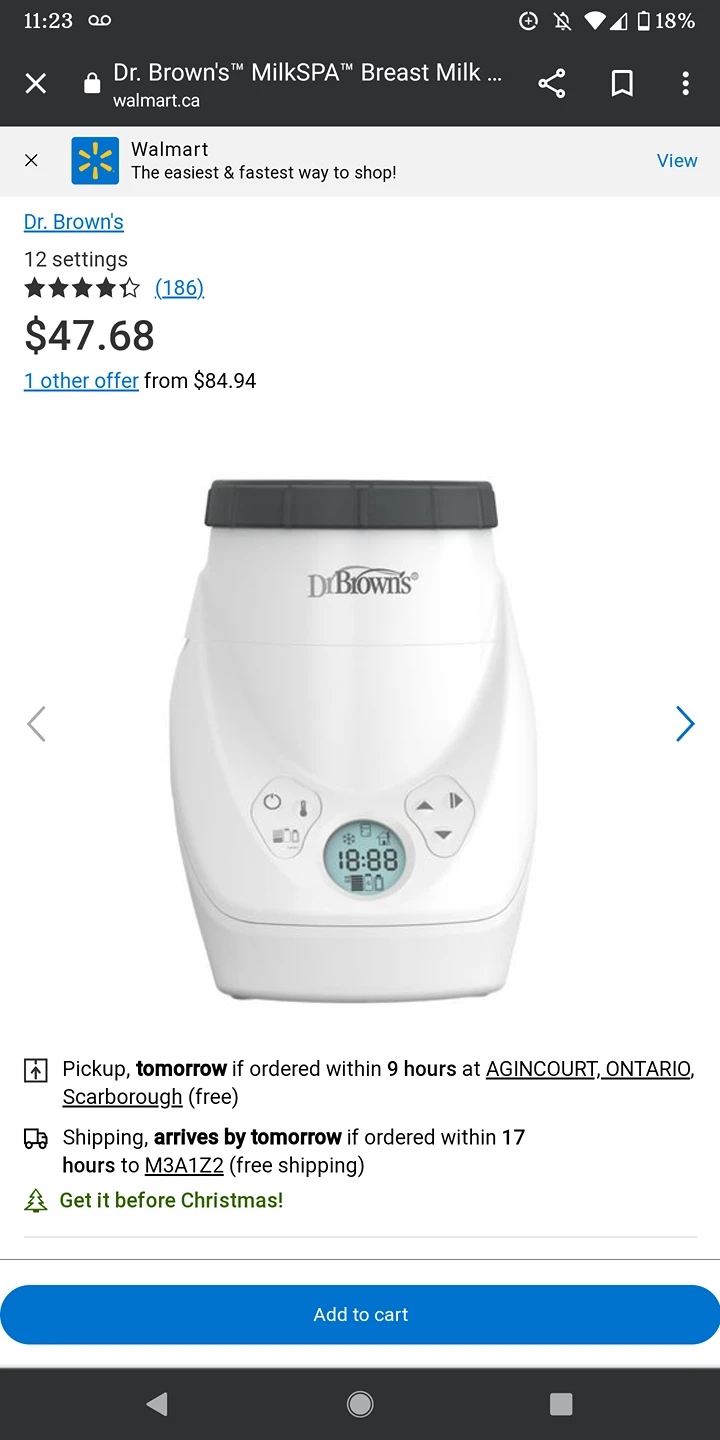
Task: Go back with system back button
Action: pyautogui.click(x=157, y=1404)
